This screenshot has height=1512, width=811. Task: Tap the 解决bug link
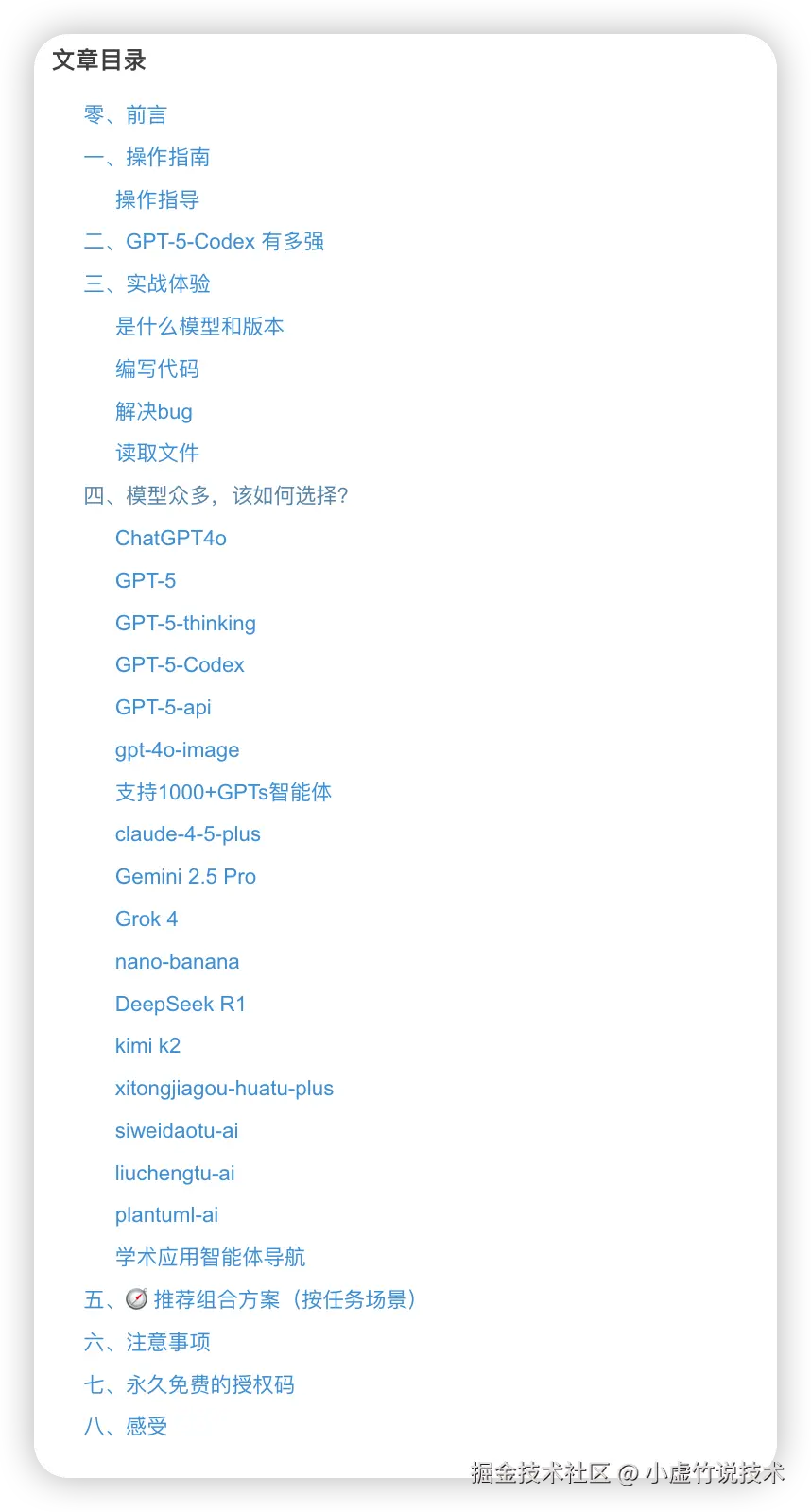click(153, 411)
